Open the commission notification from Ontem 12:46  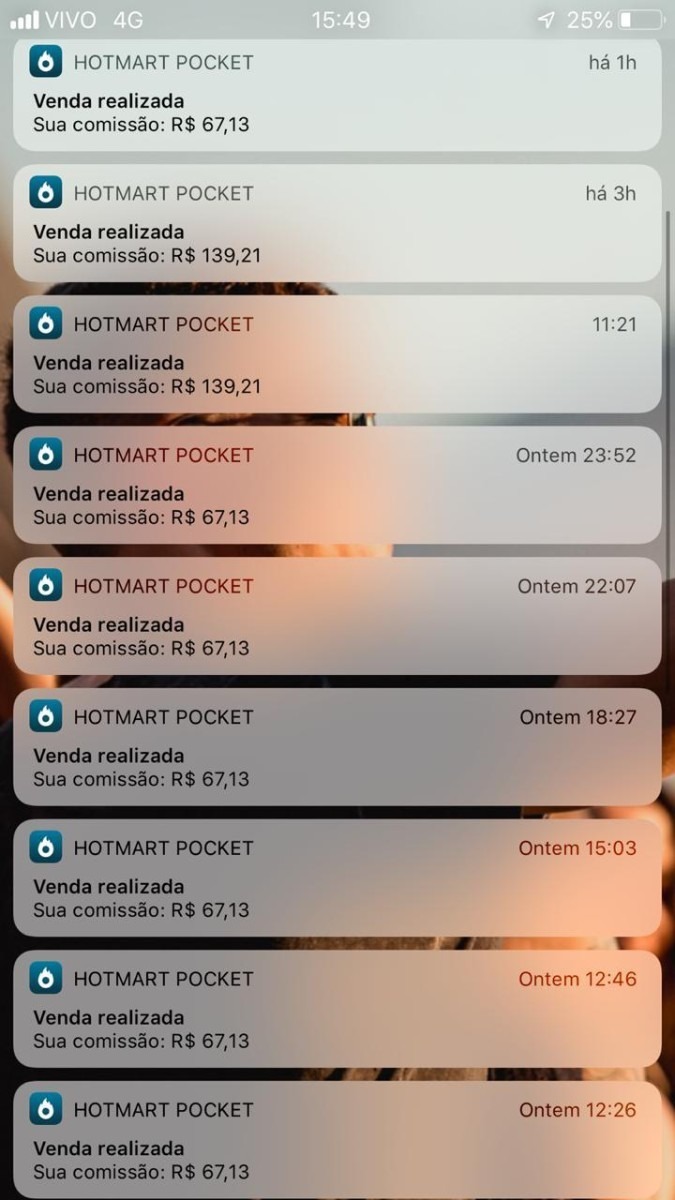(337, 1009)
